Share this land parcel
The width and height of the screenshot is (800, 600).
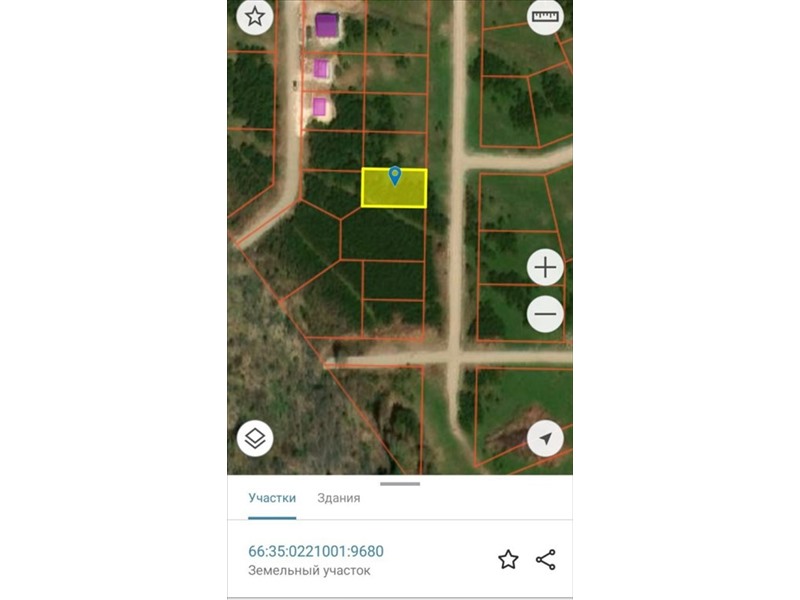point(546,560)
